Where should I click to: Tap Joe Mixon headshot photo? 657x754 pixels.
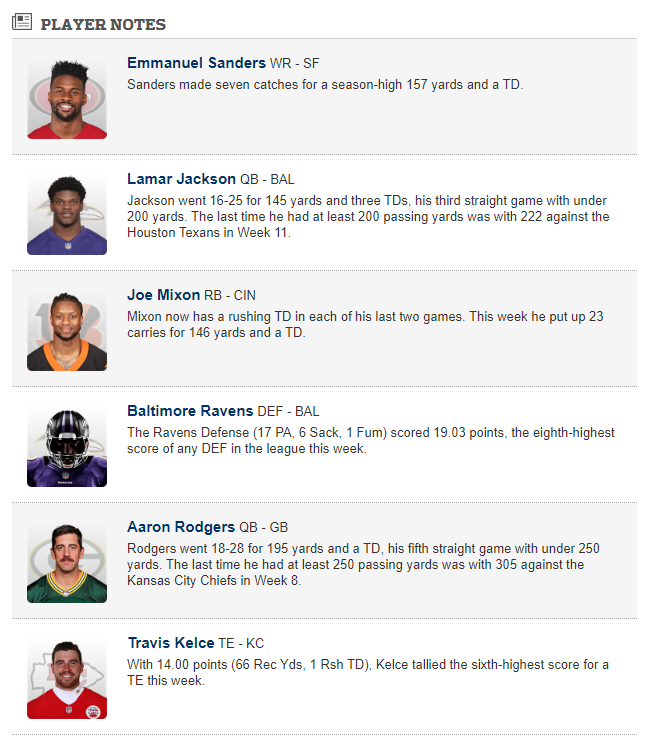coord(67,330)
